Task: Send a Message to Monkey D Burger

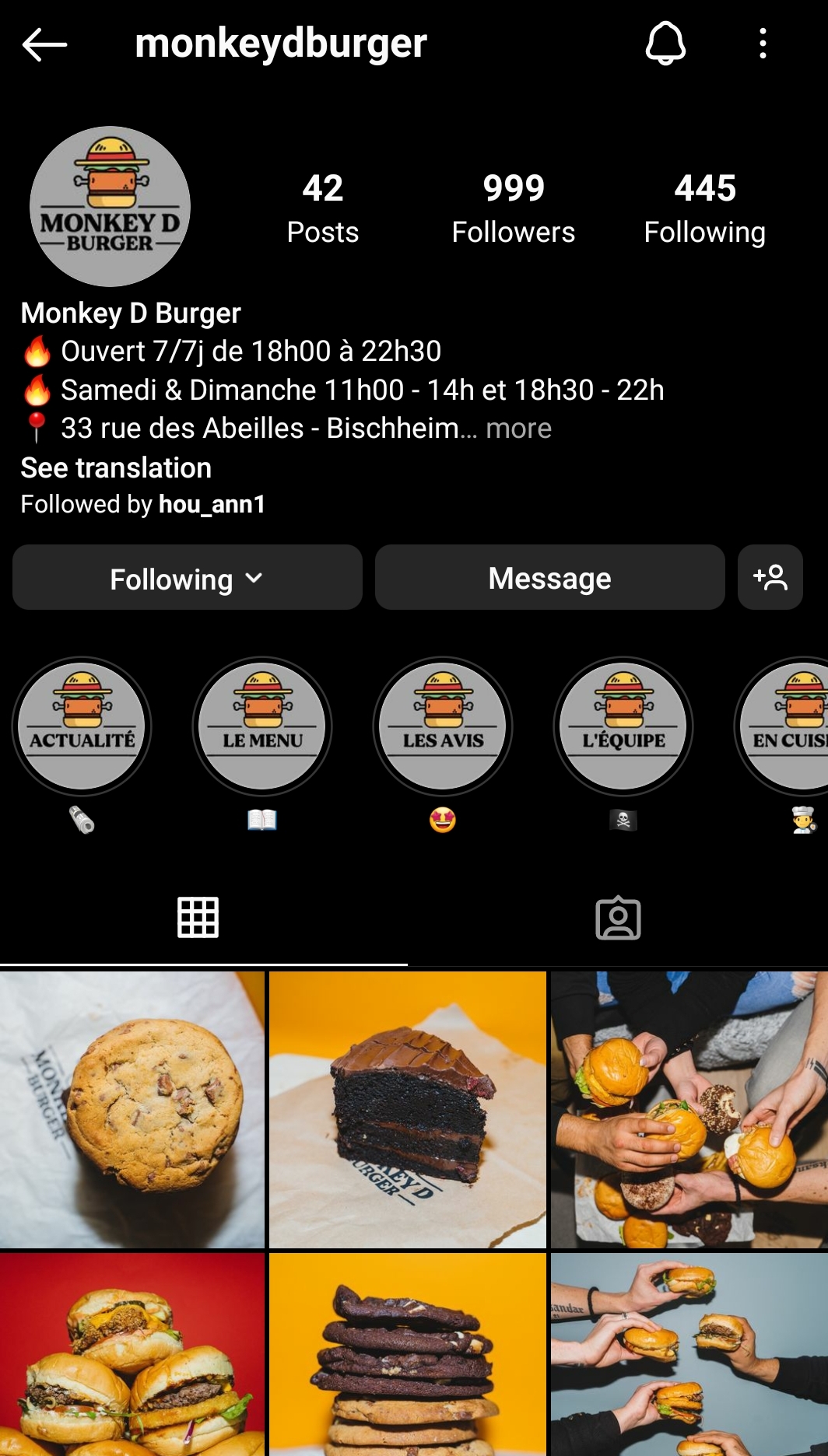Action: pos(549,578)
